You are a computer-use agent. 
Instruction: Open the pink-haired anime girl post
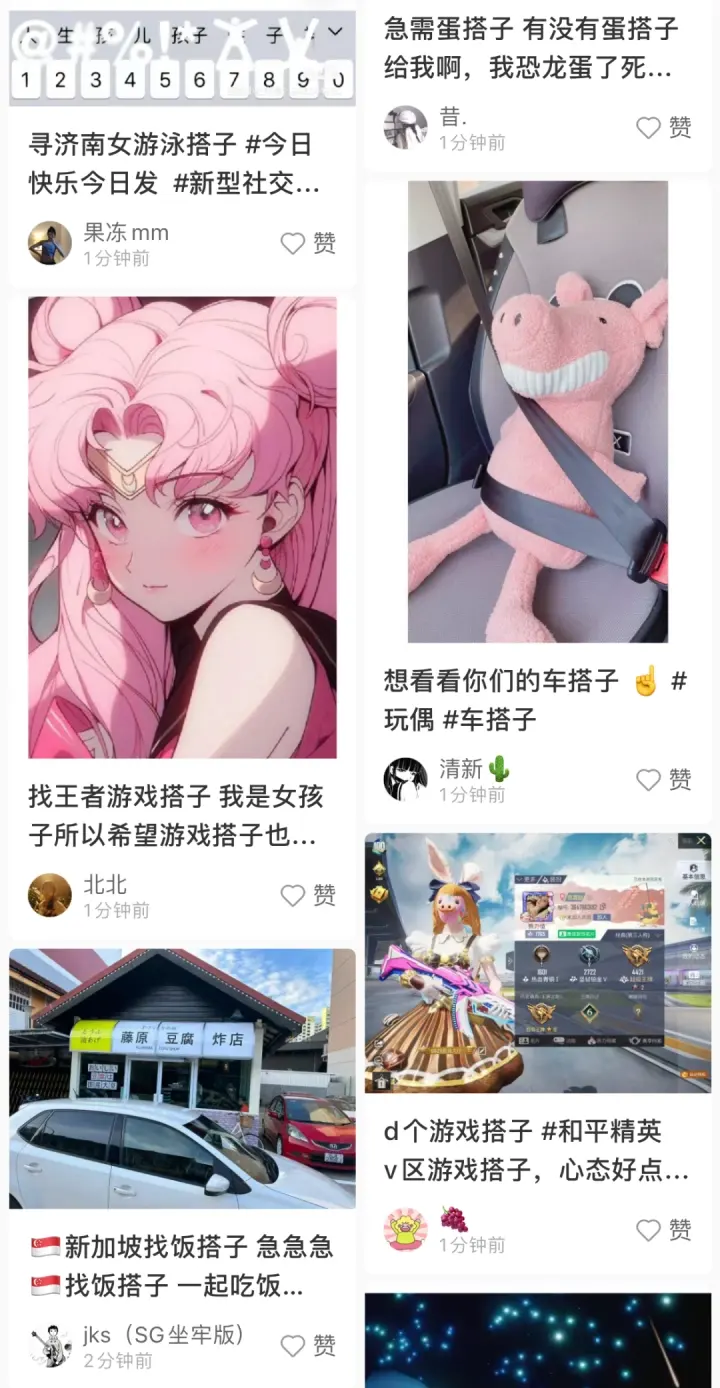point(182,527)
